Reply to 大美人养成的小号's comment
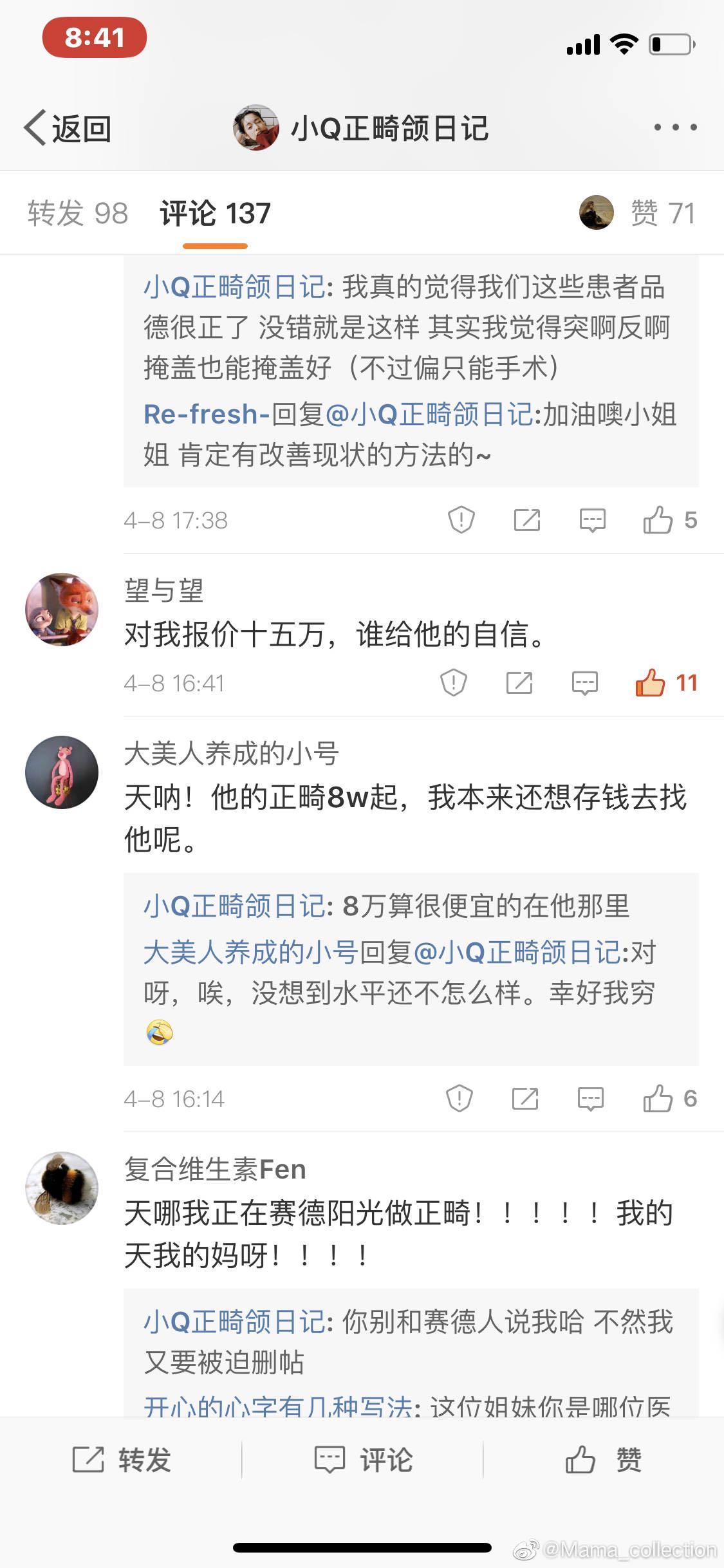The width and height of the screenshot is (724, 1568). [x=590, y=1099]
